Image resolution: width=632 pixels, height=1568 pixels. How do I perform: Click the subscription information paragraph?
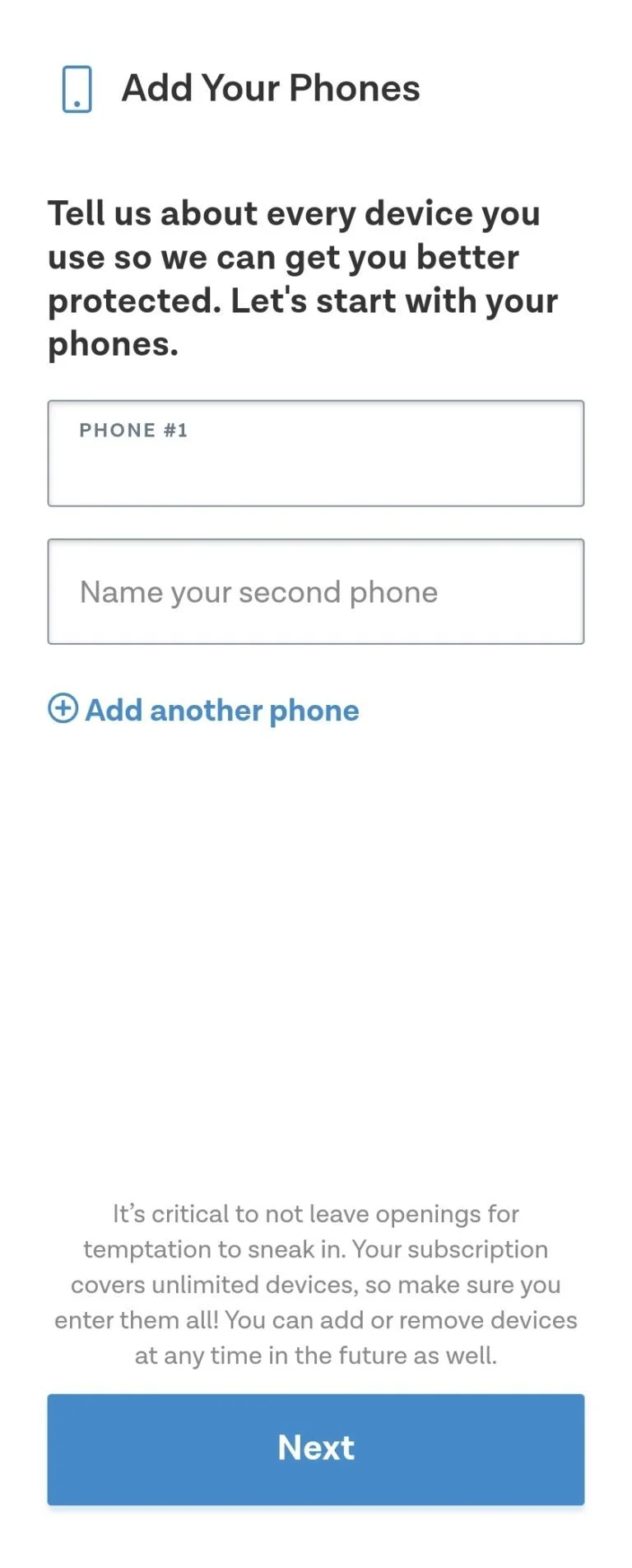tap(315, 1283)
